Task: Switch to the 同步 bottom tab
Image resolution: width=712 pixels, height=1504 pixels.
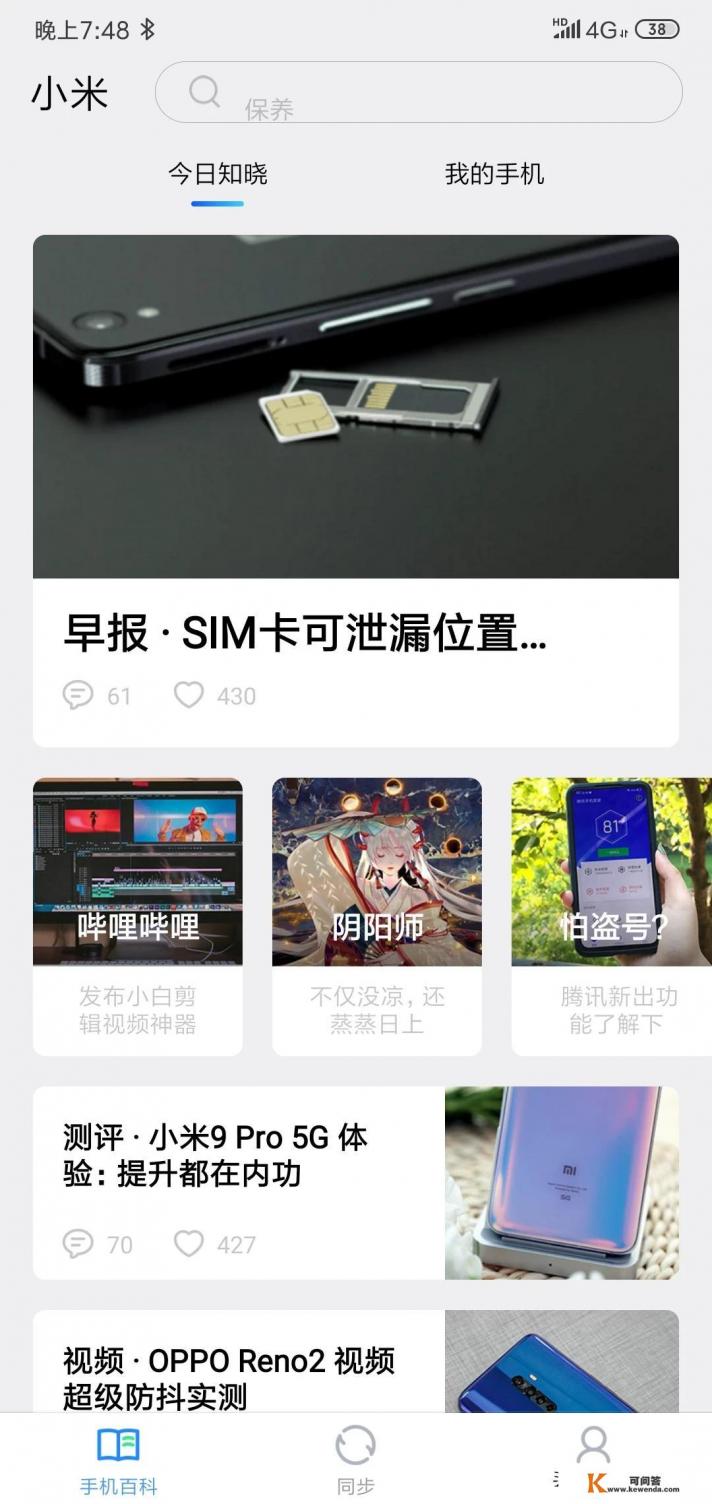Action: [355, 1460]
